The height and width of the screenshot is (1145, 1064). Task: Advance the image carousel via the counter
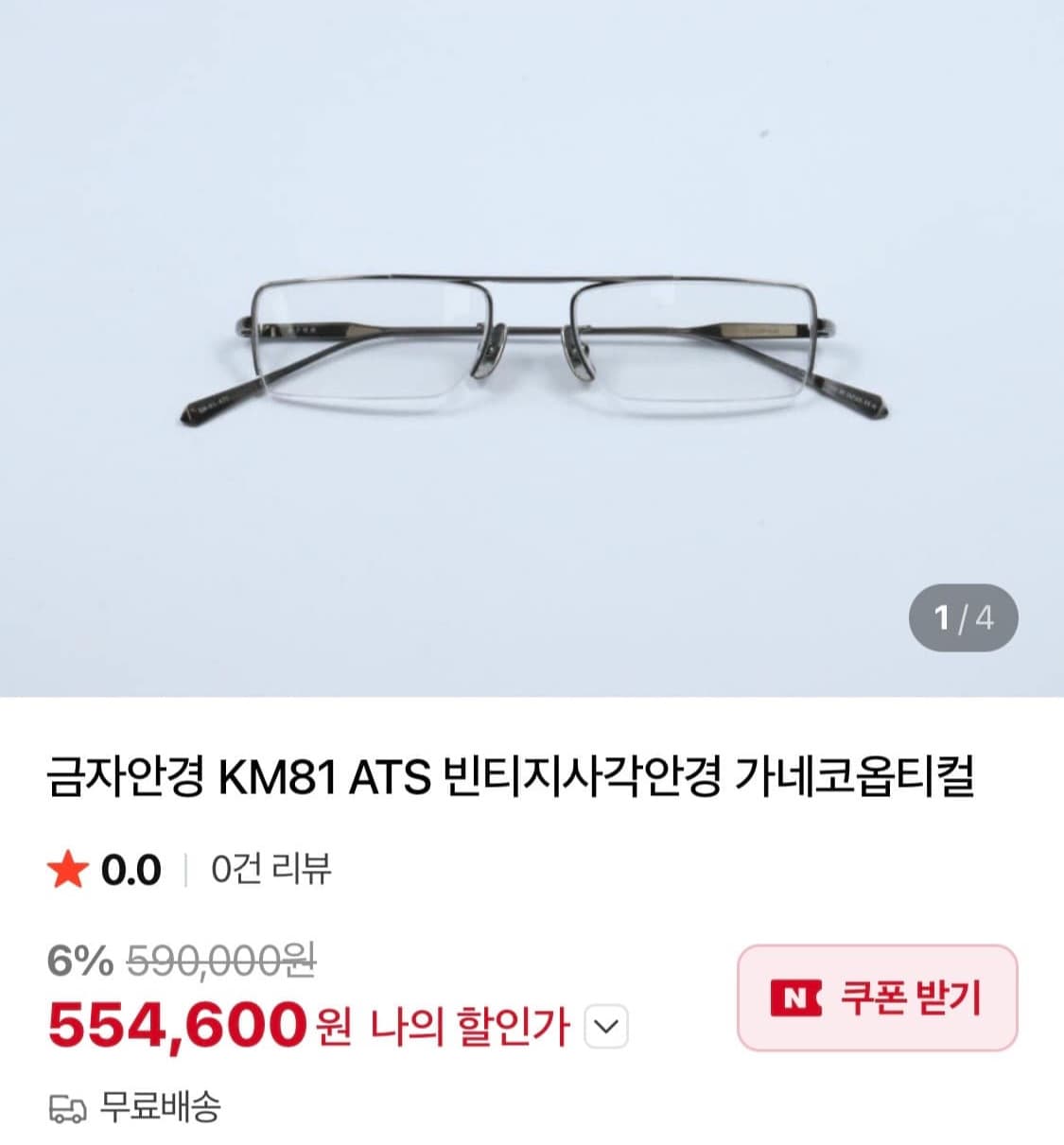(x=963, y=616)
